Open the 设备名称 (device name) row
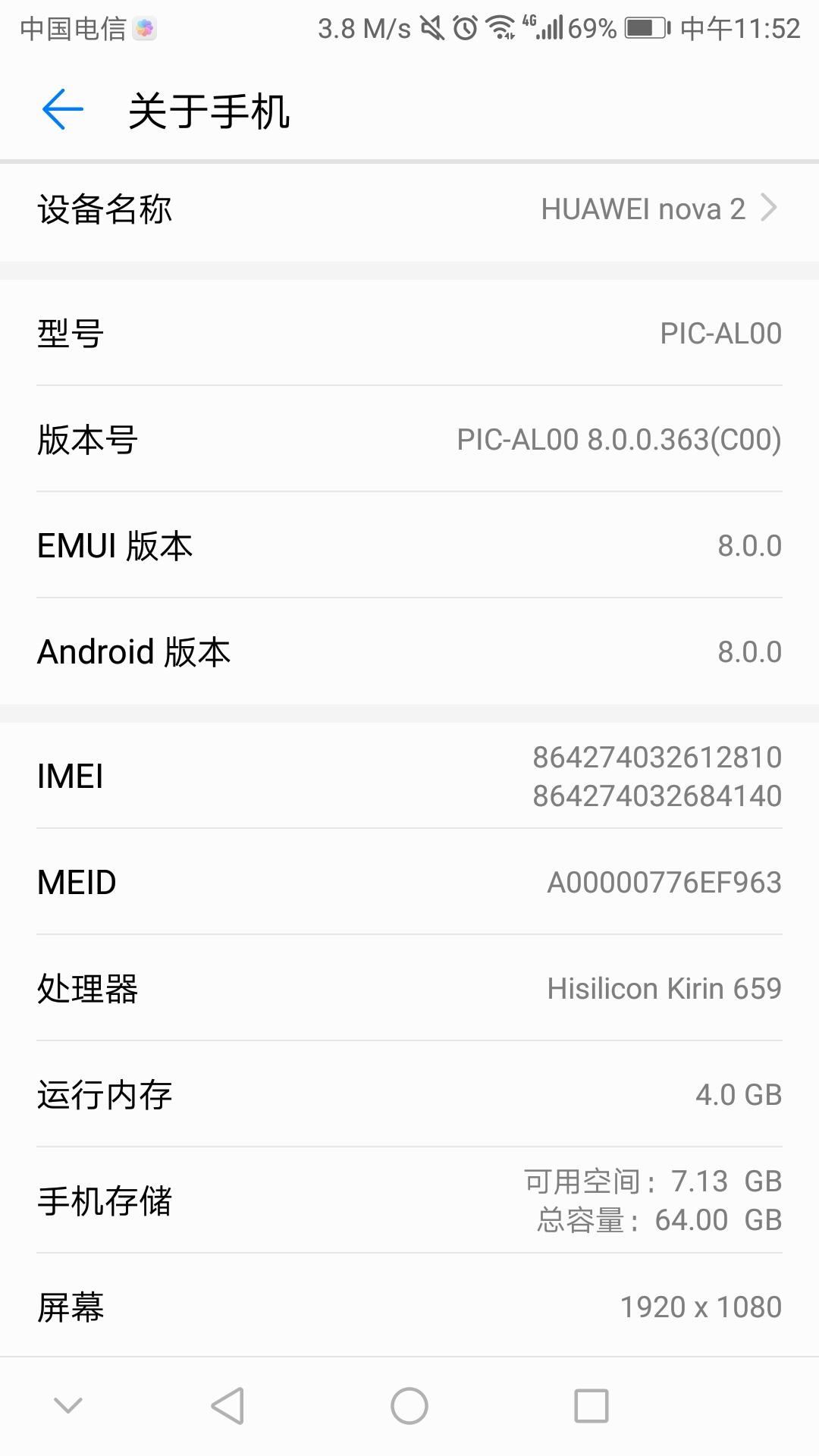The image size is (819, 1456). click(x=409, y=210)
